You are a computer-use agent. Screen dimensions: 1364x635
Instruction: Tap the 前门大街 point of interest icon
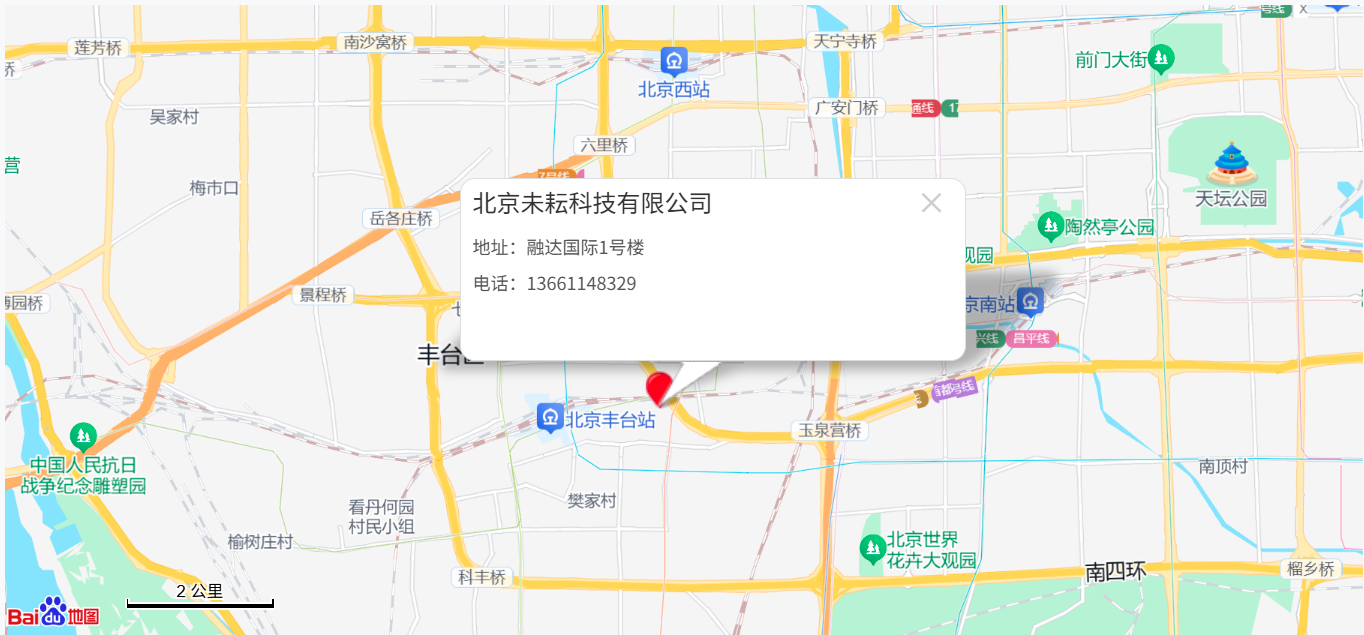tap(1161, 59)
